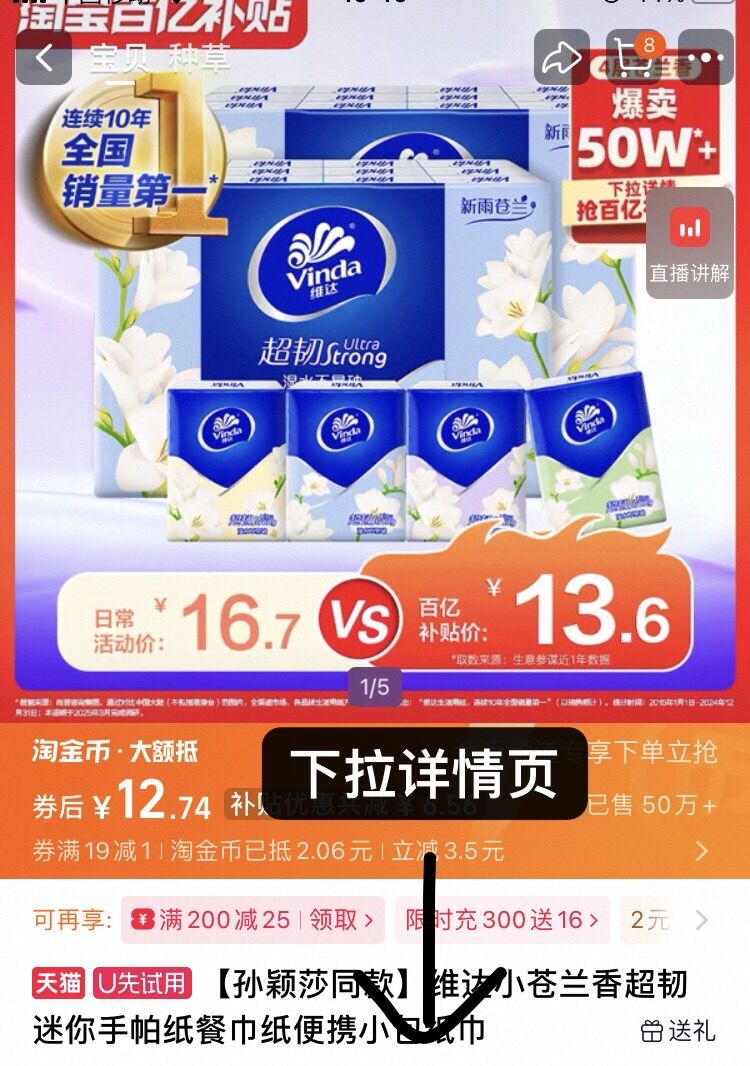Expand the discount details chevron in price banner
750x1066 pixels.
pos(702,850)
